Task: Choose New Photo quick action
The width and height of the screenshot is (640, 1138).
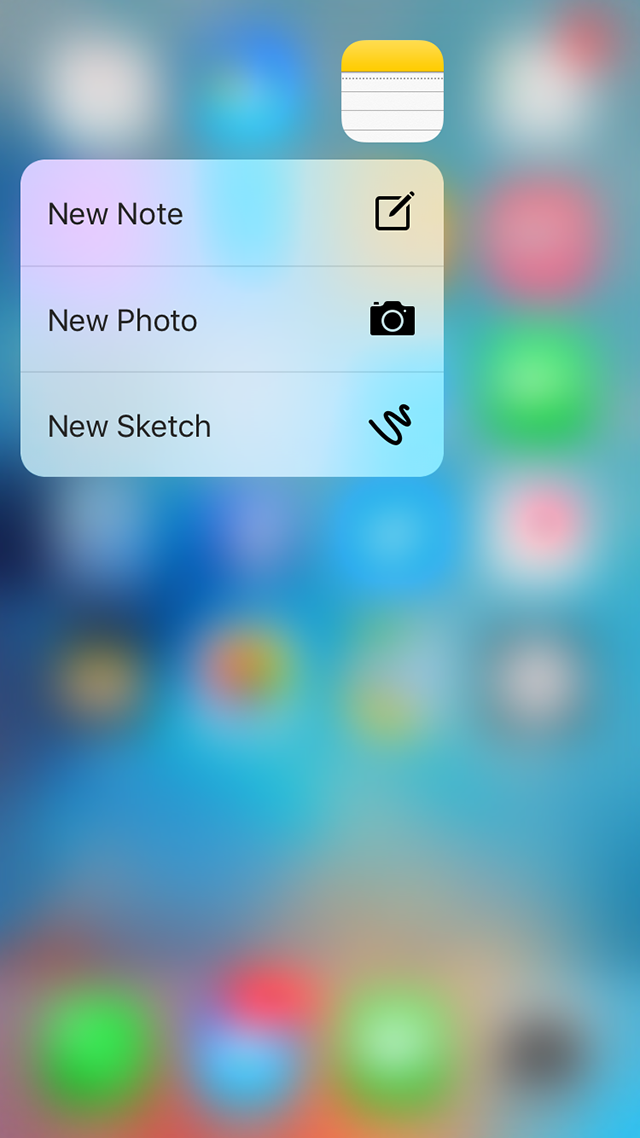Action: tap(231, 320)
